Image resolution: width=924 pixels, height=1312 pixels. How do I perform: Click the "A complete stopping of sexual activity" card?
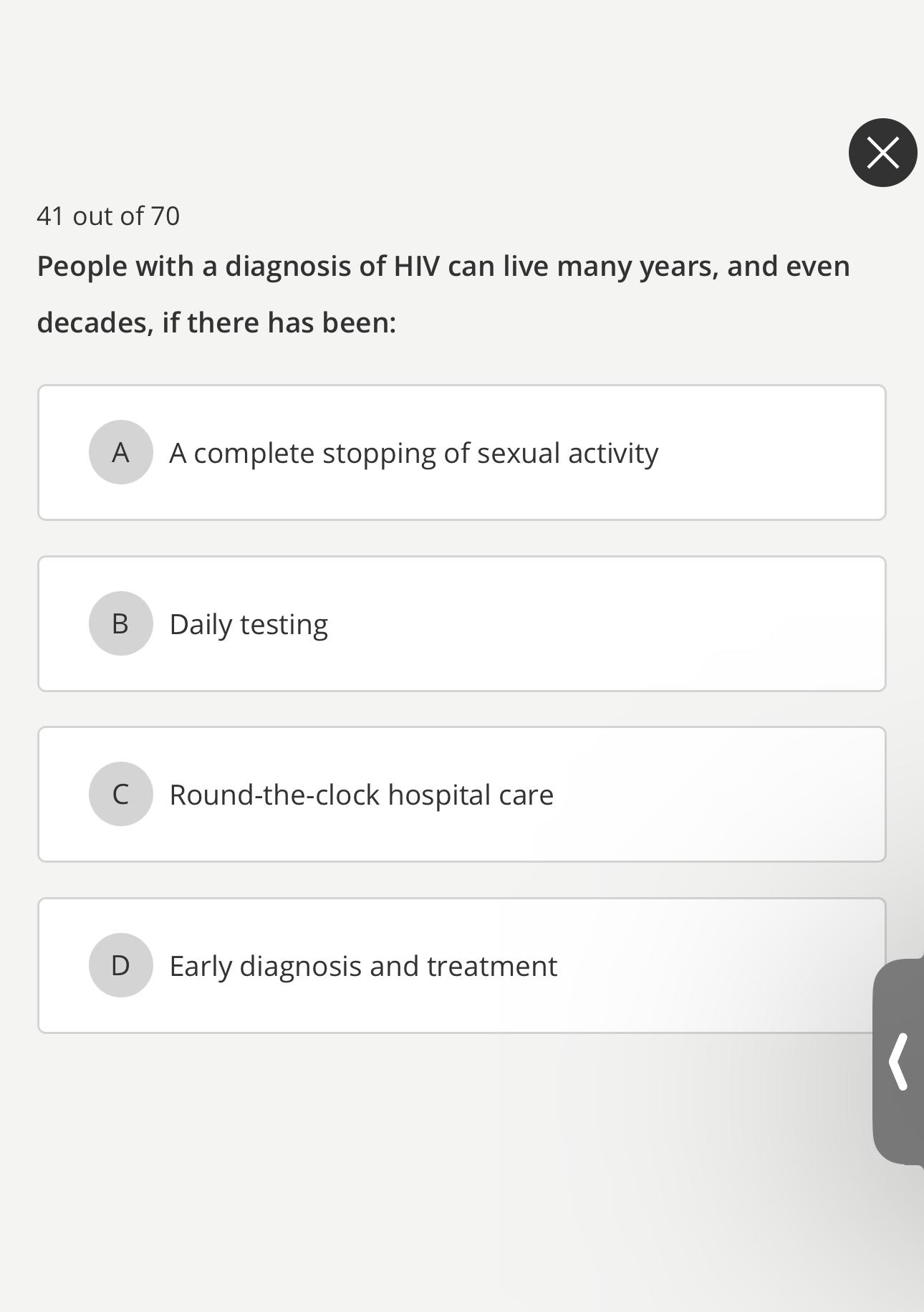point(462,452)
